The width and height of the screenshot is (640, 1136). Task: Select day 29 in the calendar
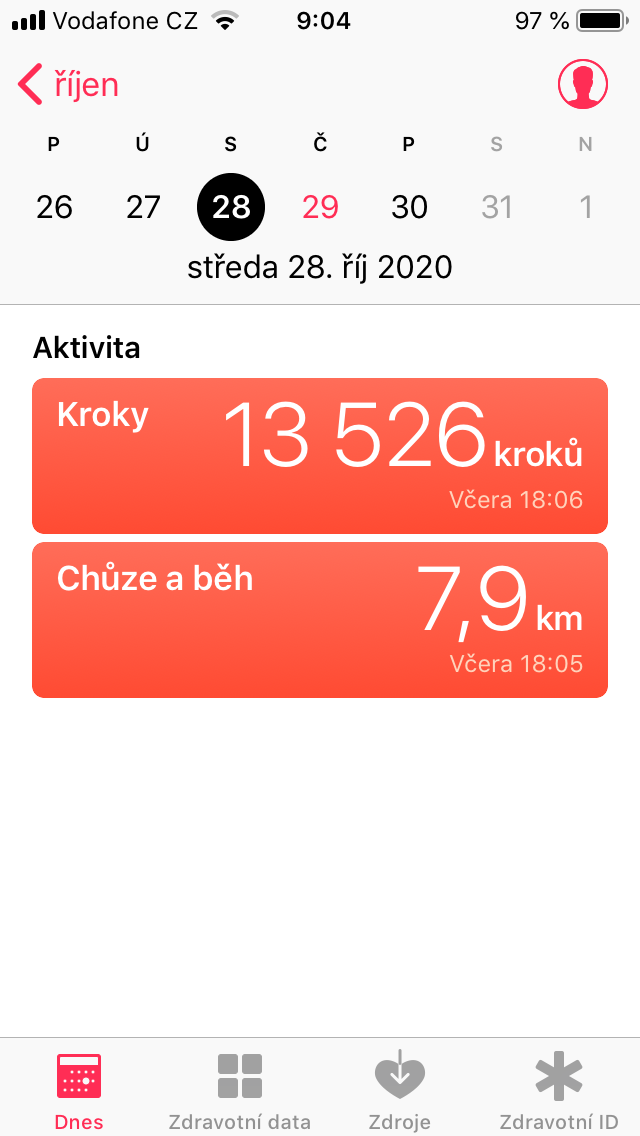pos(320,208)
